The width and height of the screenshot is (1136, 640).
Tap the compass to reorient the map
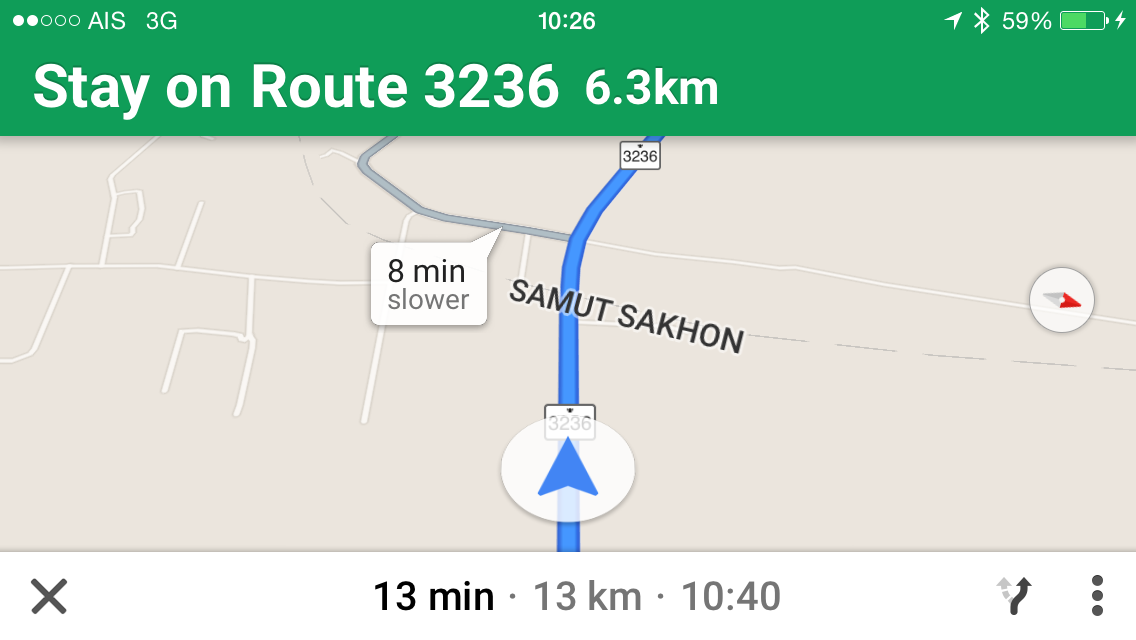tap(1062, 299)
